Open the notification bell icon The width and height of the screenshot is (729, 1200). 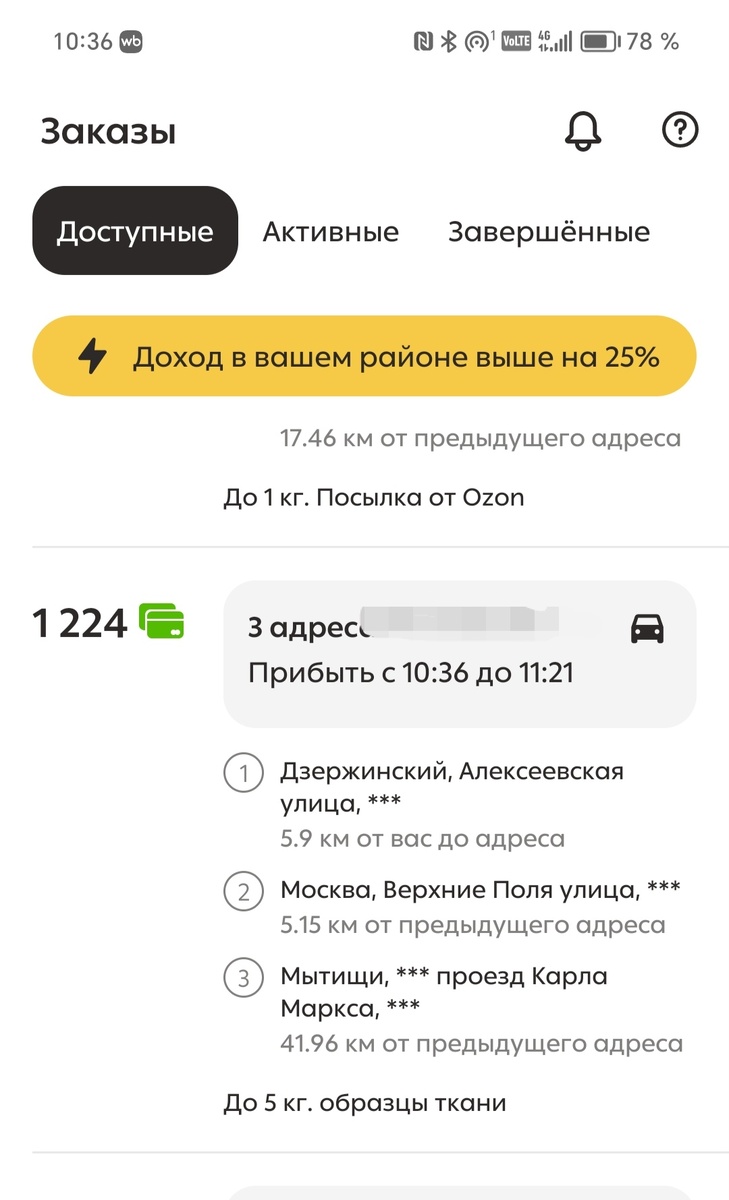tap(584, 130)
